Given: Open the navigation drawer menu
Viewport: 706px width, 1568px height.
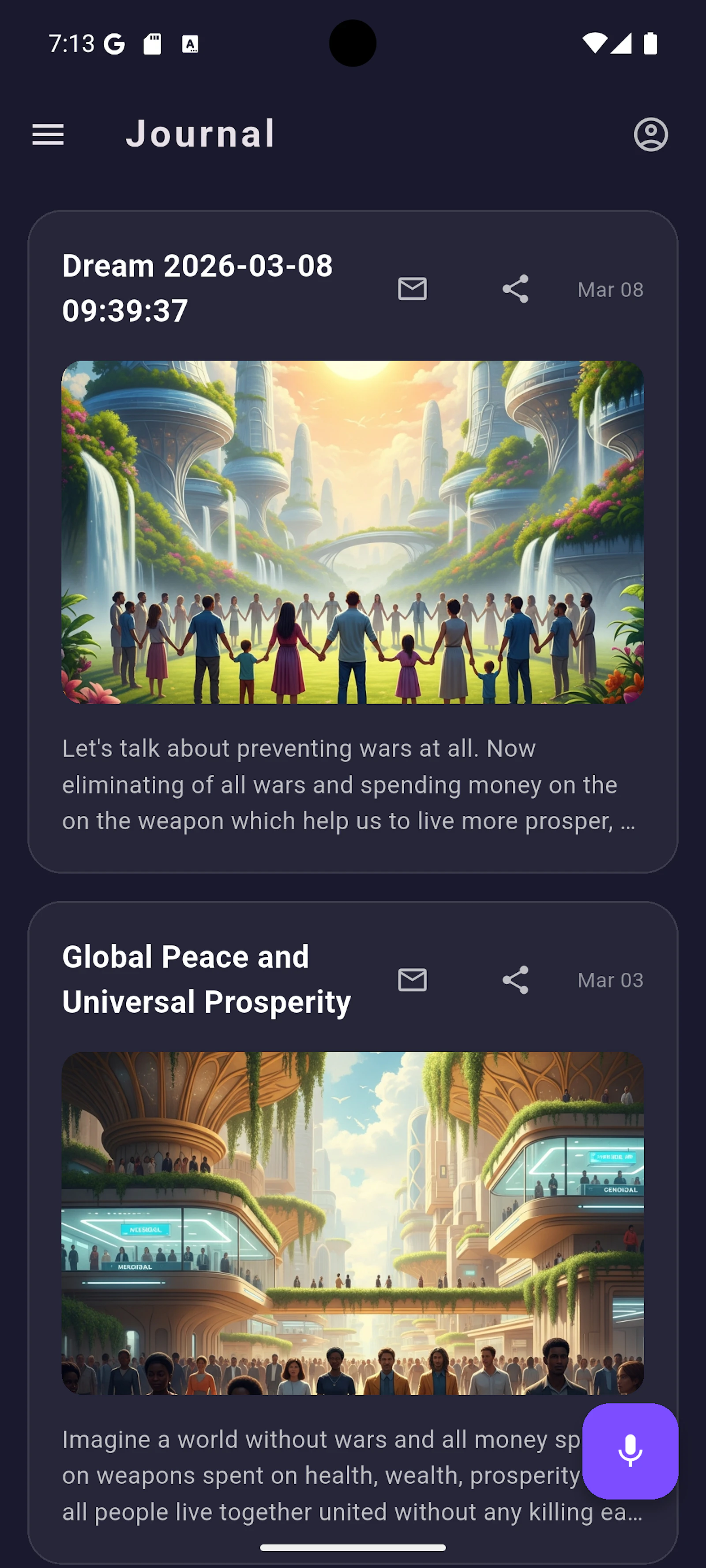Looking at the screenshot, I should [x=48, y=134].
